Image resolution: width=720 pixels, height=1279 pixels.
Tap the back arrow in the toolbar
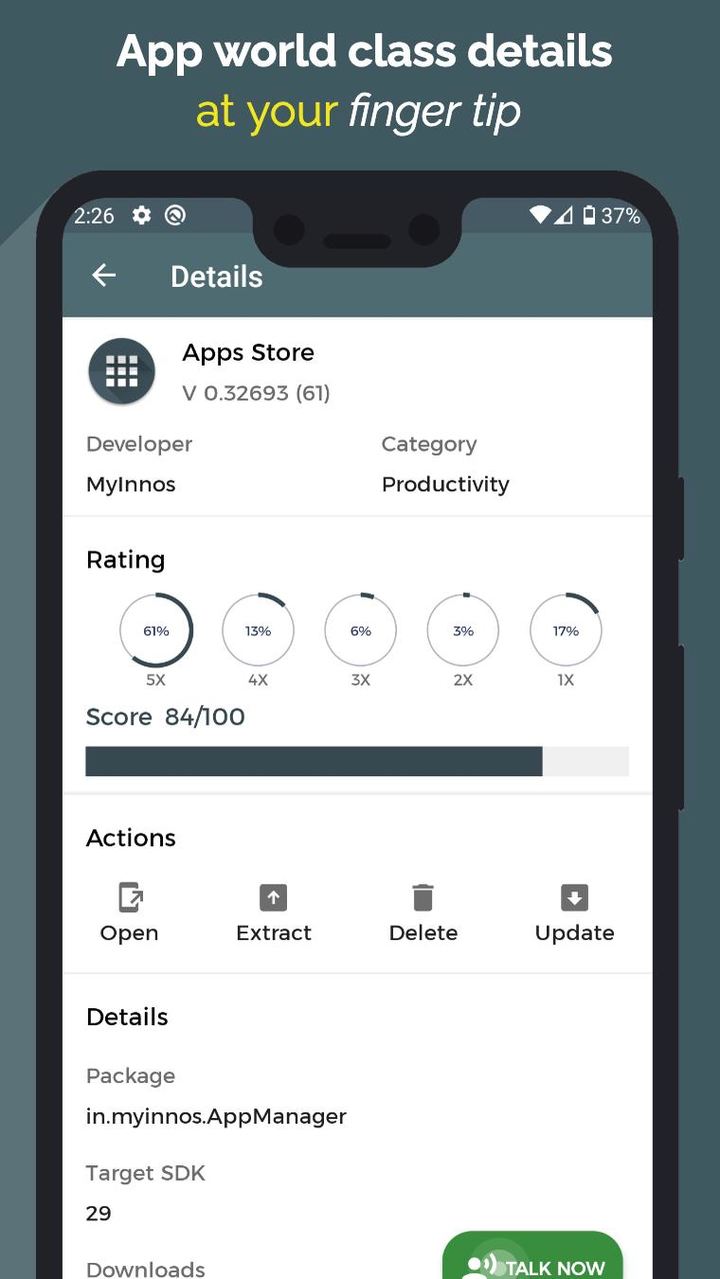104,276
